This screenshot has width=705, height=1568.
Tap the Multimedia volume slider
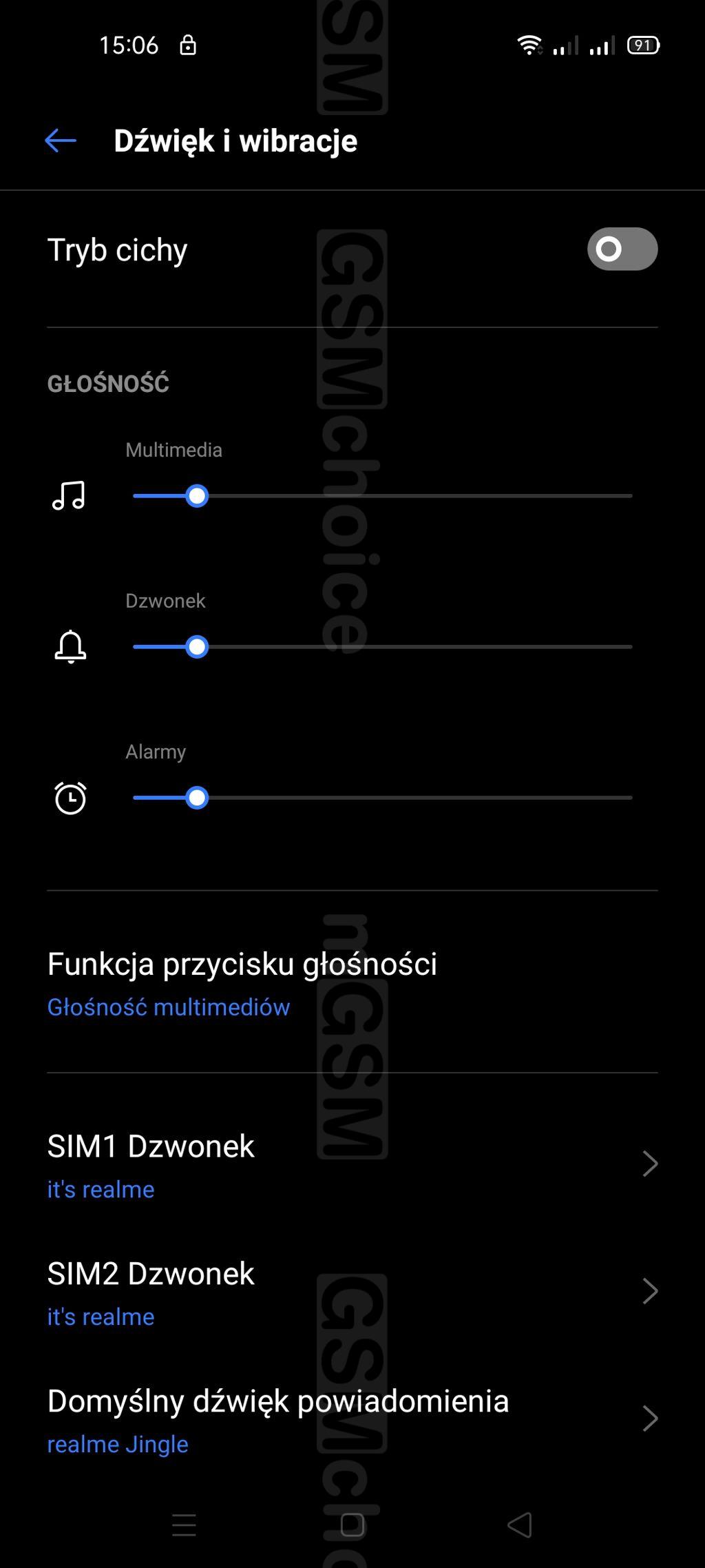[382, 496]
